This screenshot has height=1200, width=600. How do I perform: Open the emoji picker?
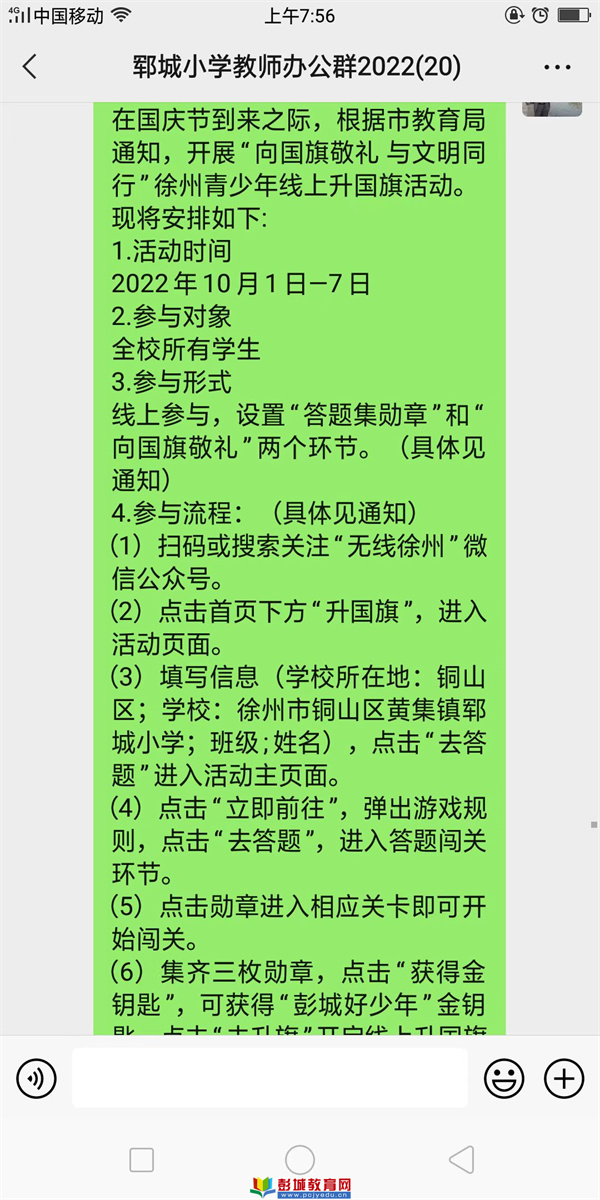coord(504,1078)
